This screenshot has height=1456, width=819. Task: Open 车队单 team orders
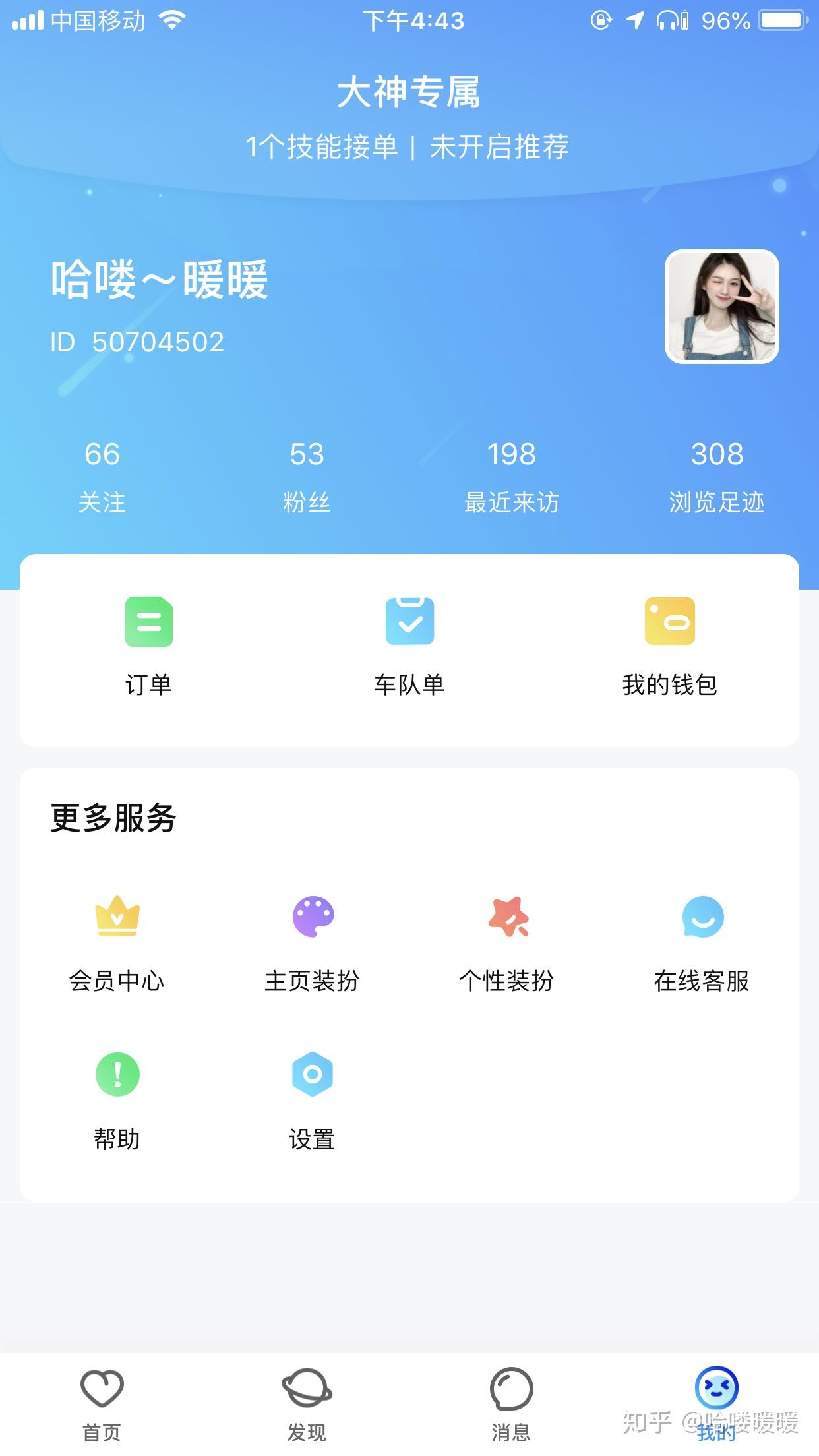click(409, 646)
